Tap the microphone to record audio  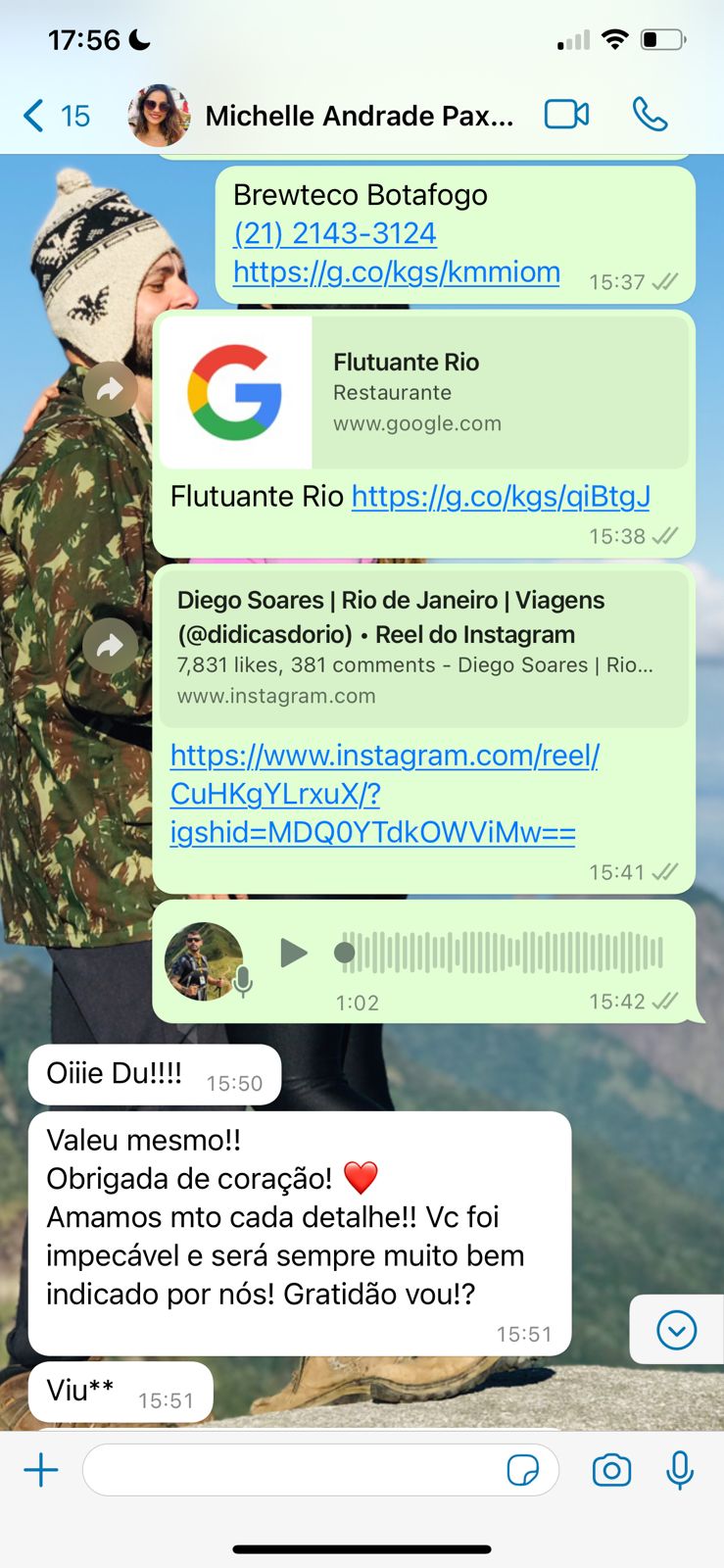click(680, 1470)
